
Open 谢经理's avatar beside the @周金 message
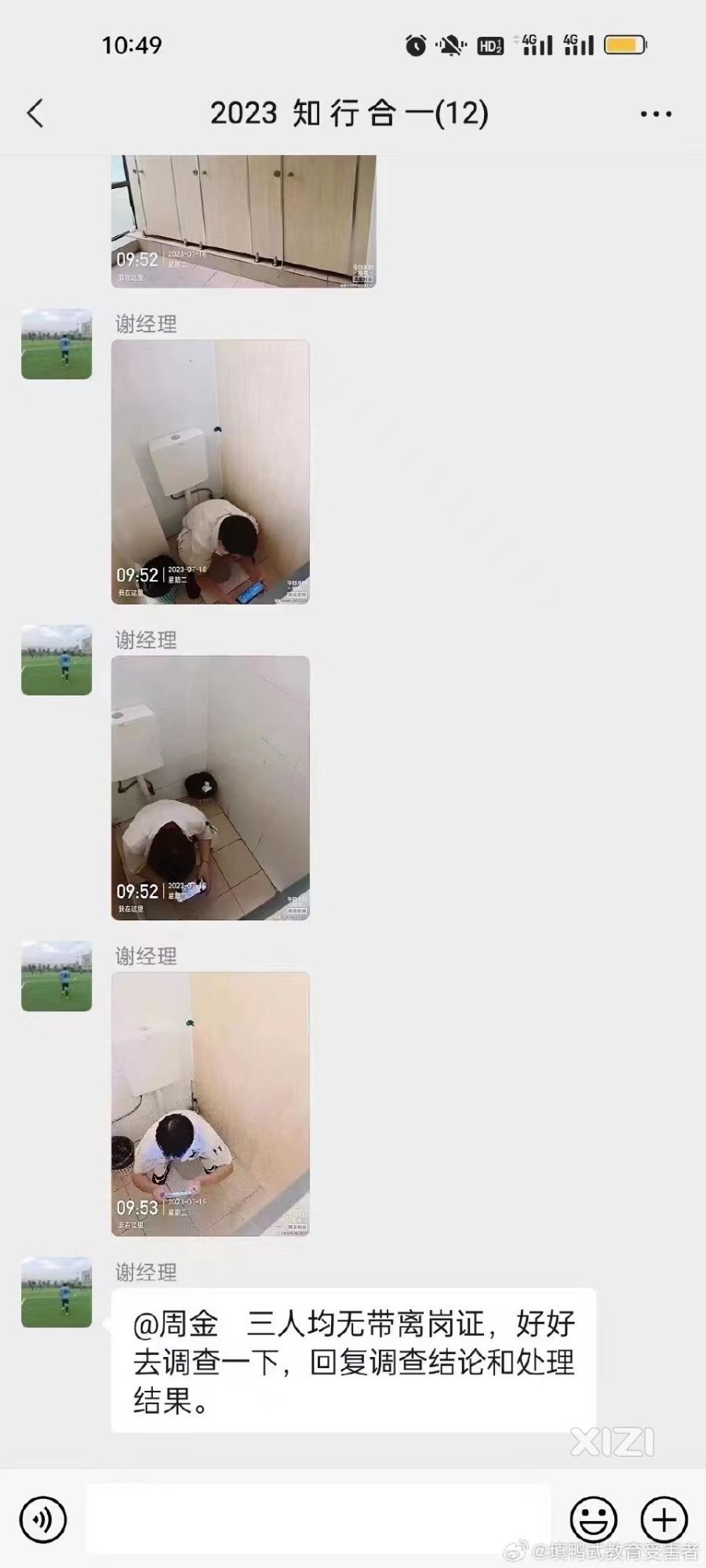point(56,1292)
